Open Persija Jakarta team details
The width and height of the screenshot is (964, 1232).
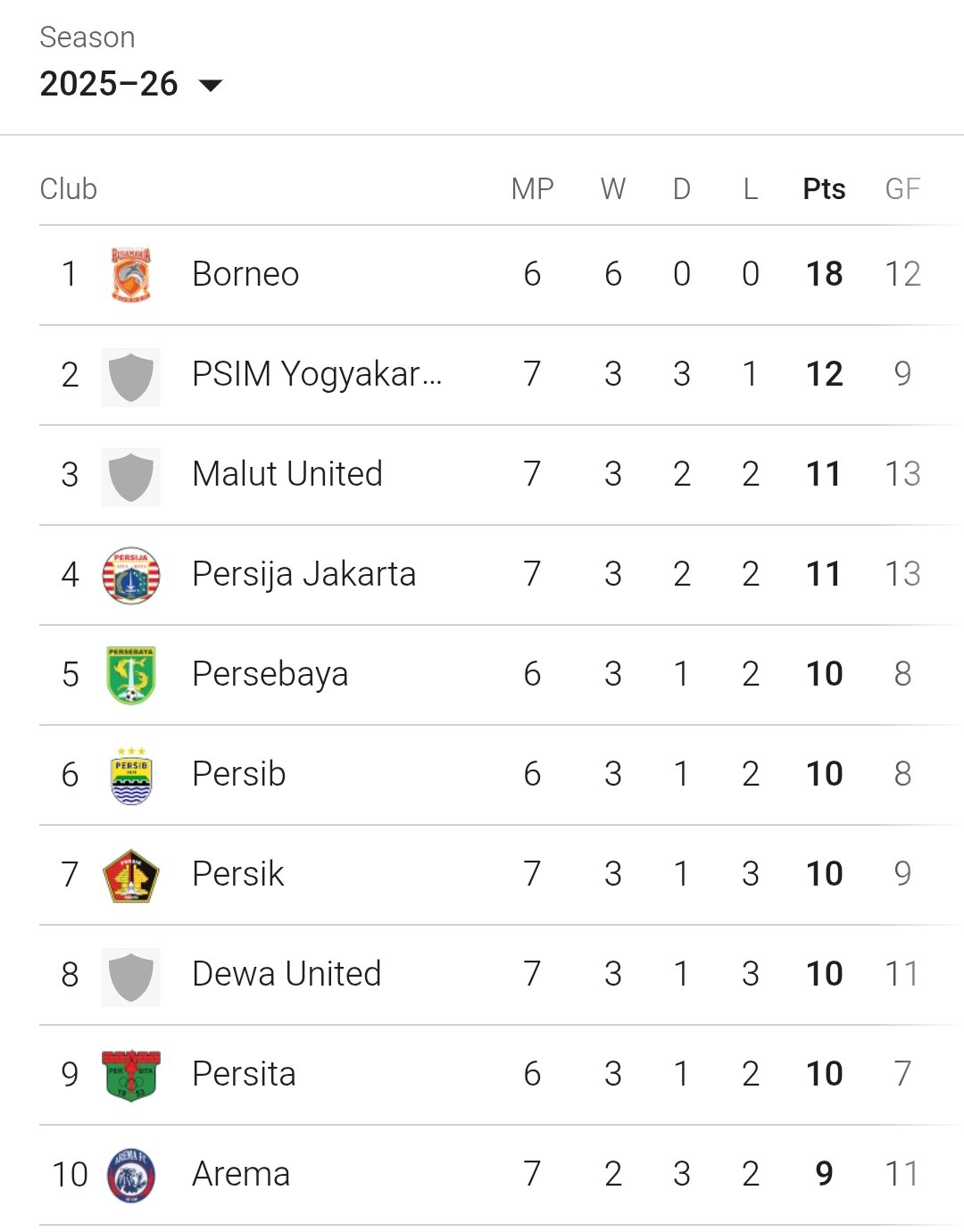pos(303,574)
